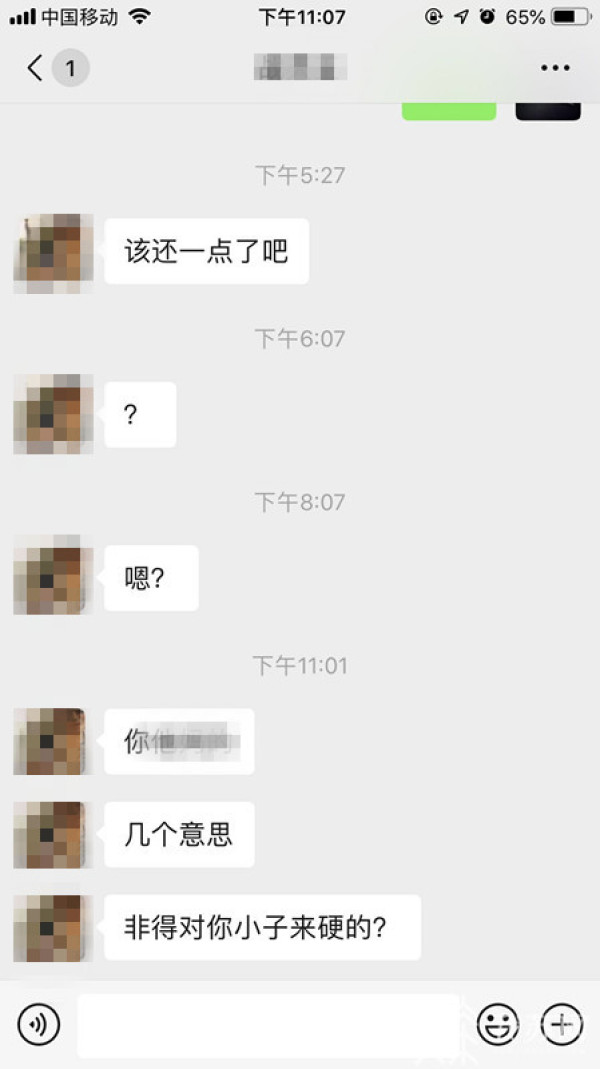Open sender's avatar beside 该还一点了吧
The image size is (600, 1069).
(53, 252)
